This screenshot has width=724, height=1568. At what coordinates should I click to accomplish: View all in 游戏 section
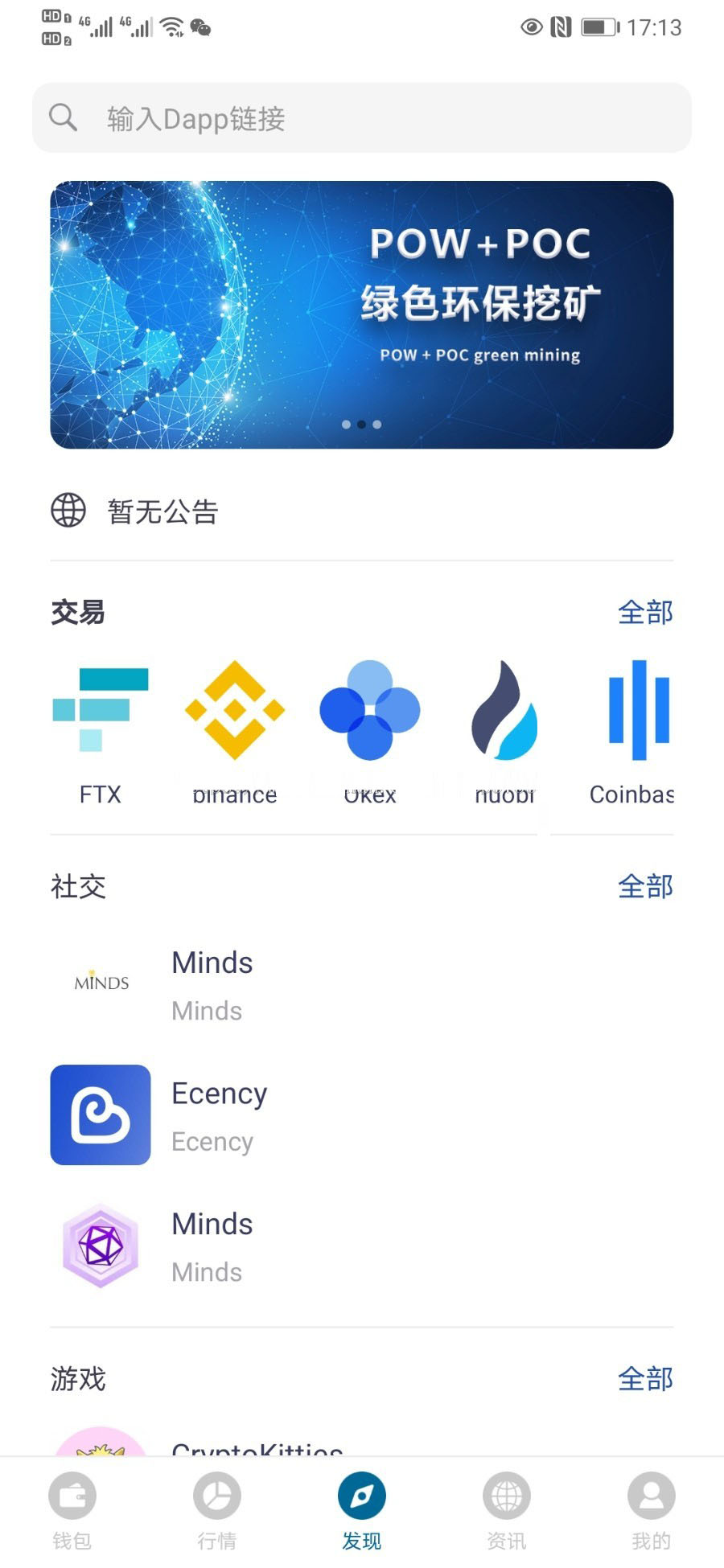click(x=645, y=1378)
